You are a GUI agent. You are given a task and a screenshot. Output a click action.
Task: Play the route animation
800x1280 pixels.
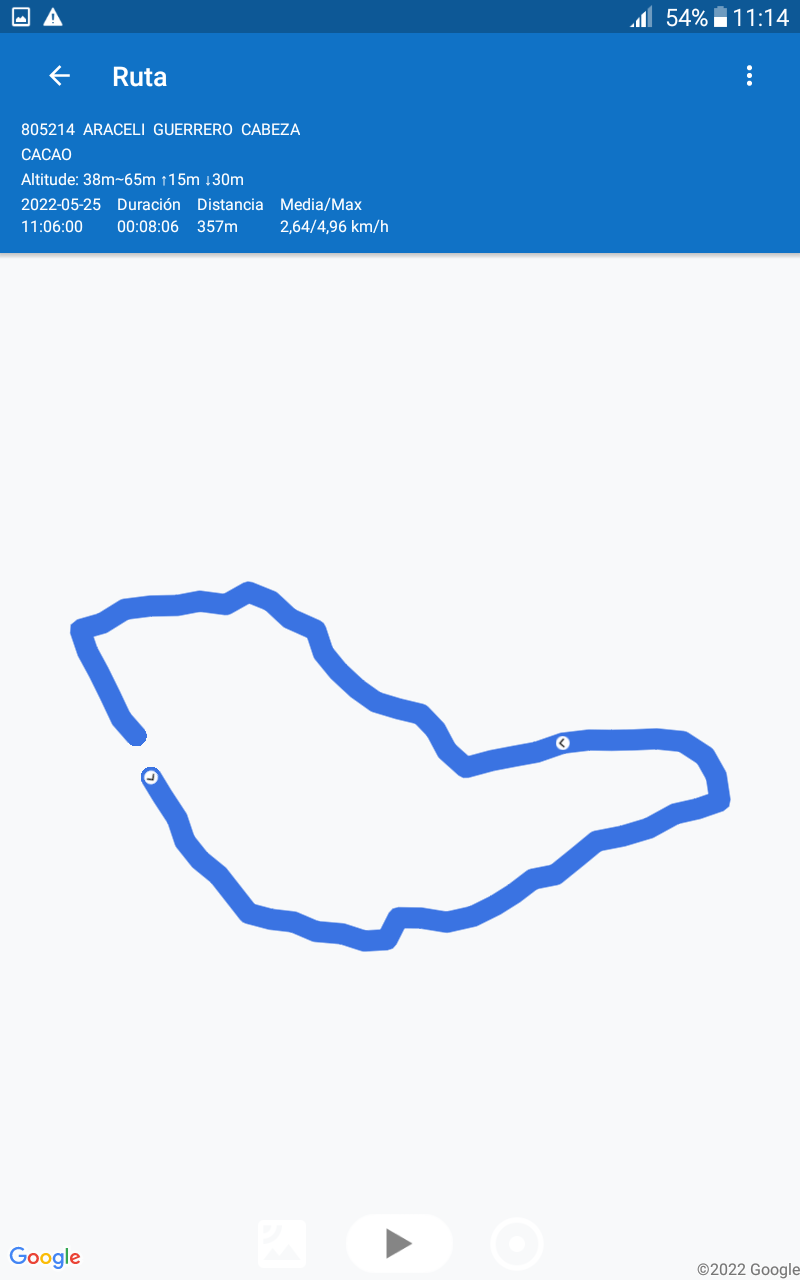399,1243
